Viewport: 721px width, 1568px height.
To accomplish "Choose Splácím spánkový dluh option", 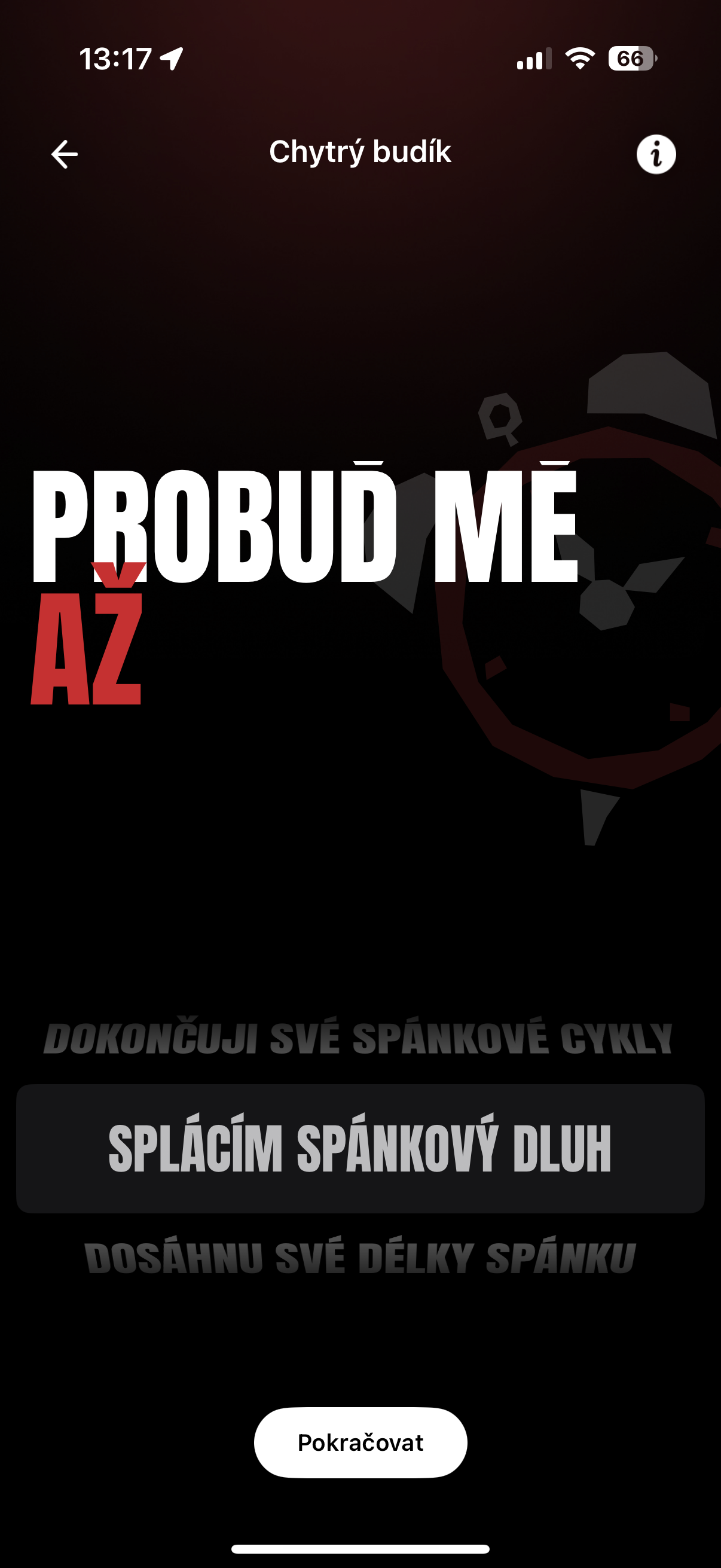I will click(360, 1148).
